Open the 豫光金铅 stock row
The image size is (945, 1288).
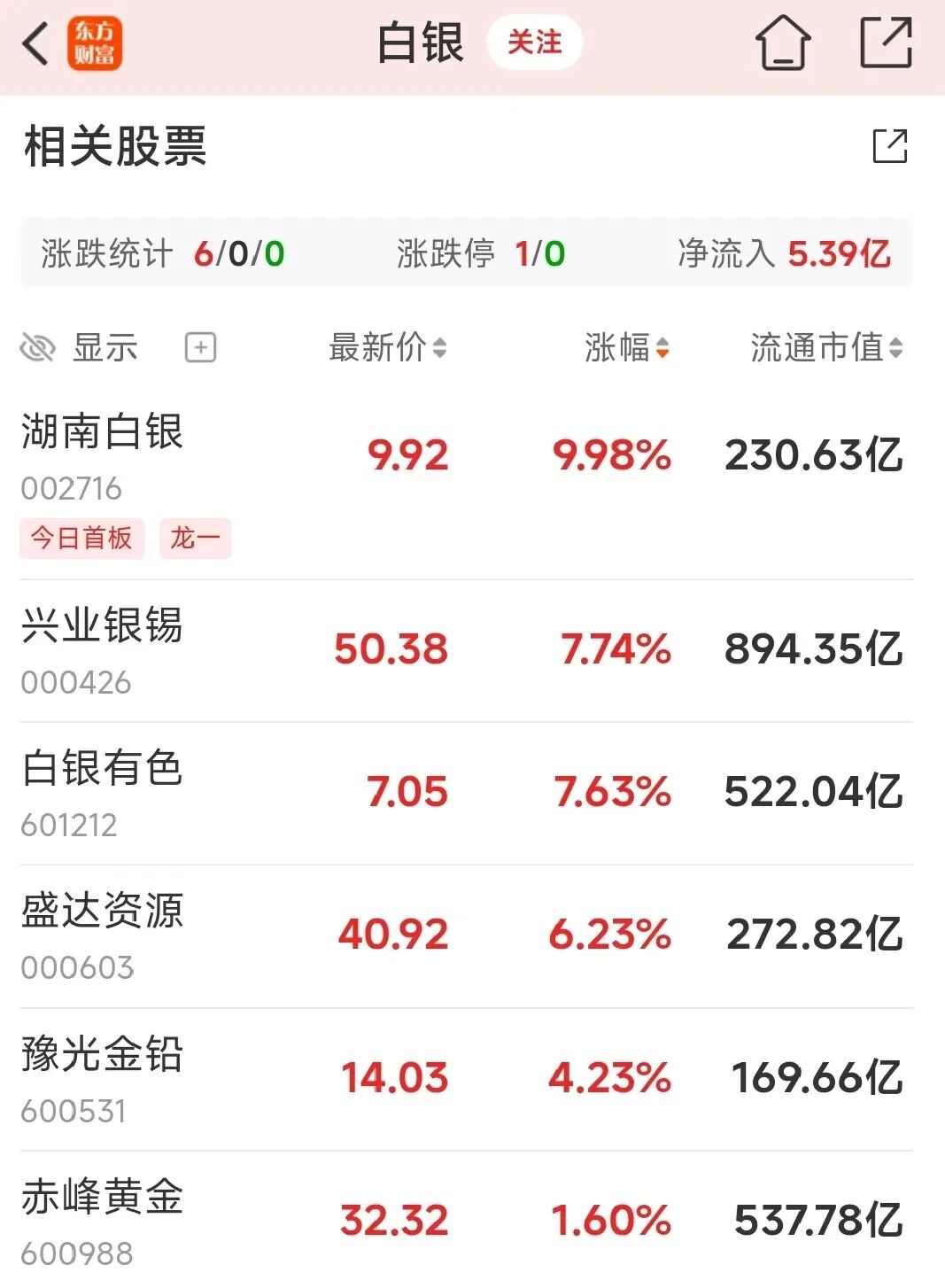click(x=103, y=1055)
